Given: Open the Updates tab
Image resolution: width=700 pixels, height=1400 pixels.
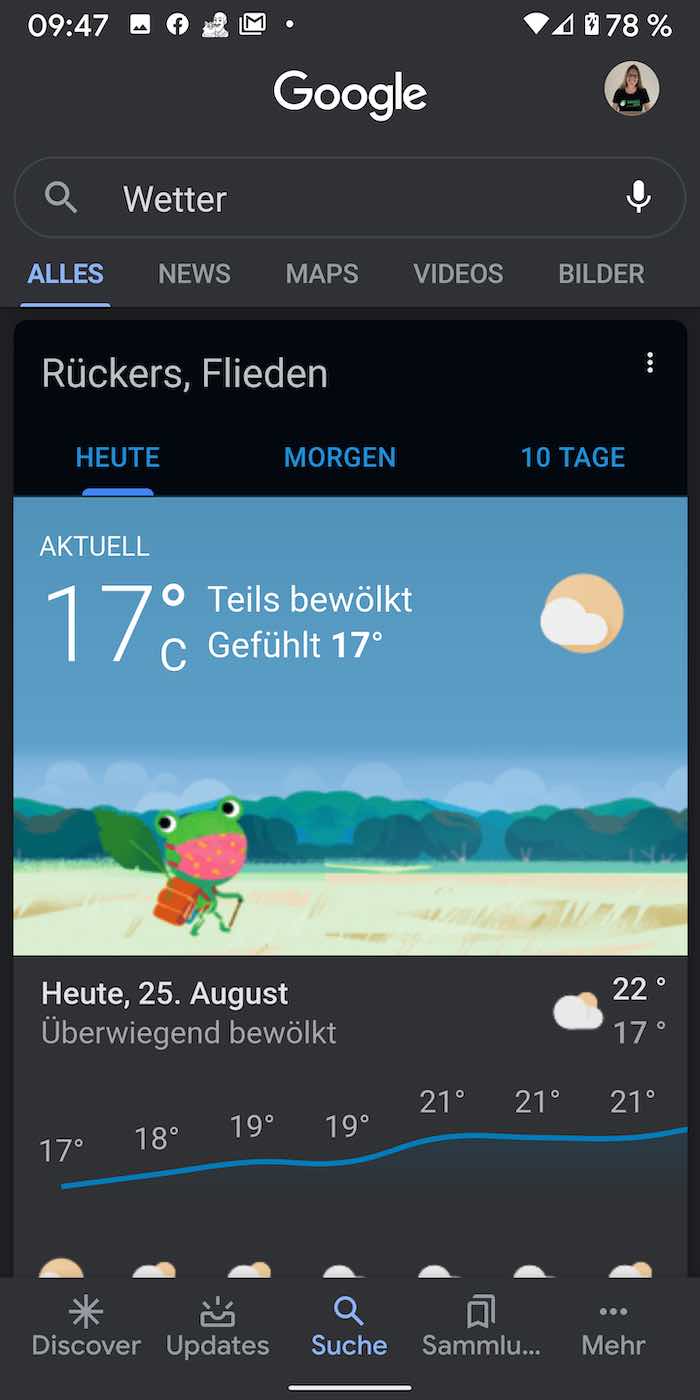Looking at the screenshot, I should [217, 1327].
